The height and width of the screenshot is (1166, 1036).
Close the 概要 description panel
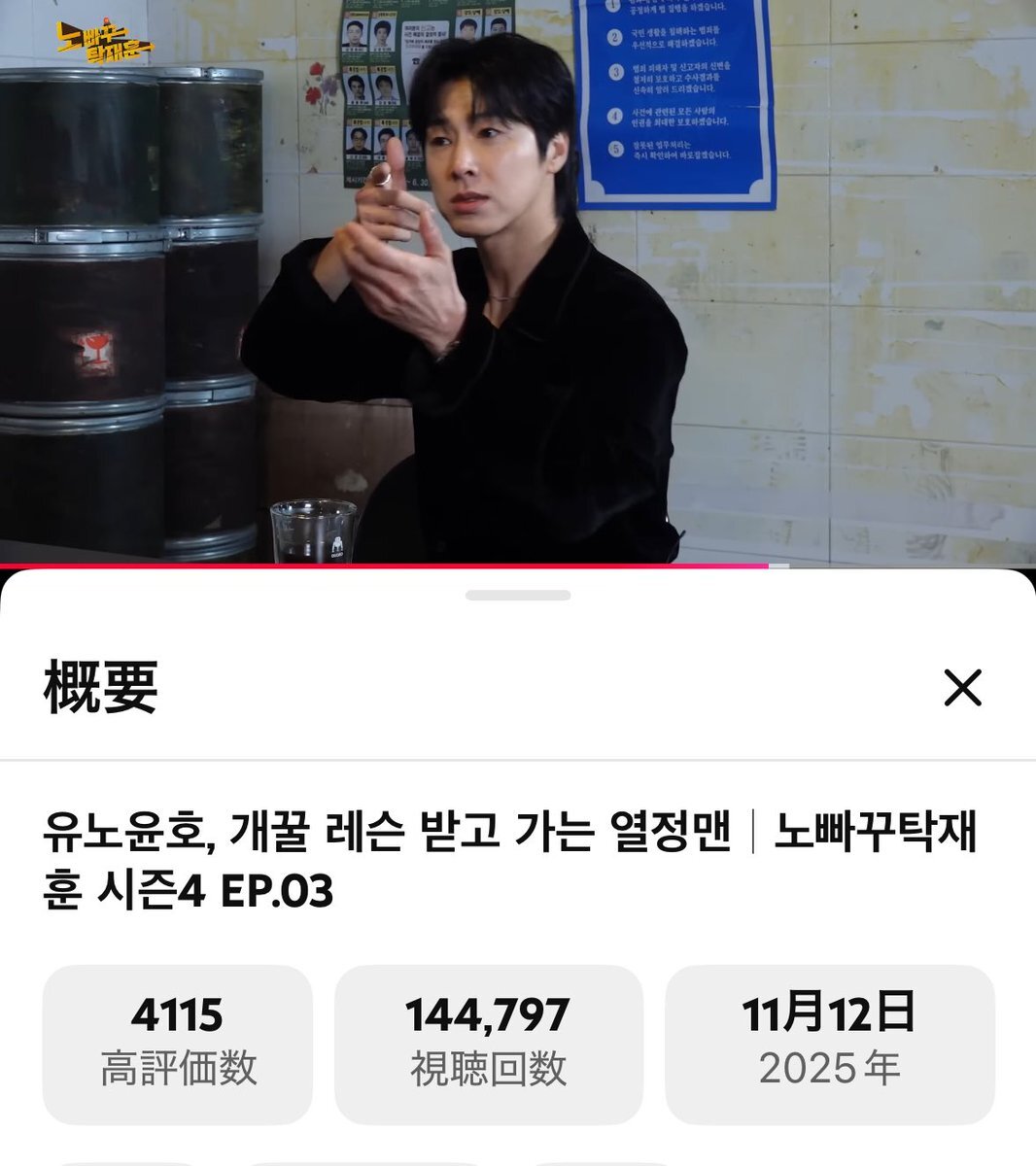coord(962,688)
